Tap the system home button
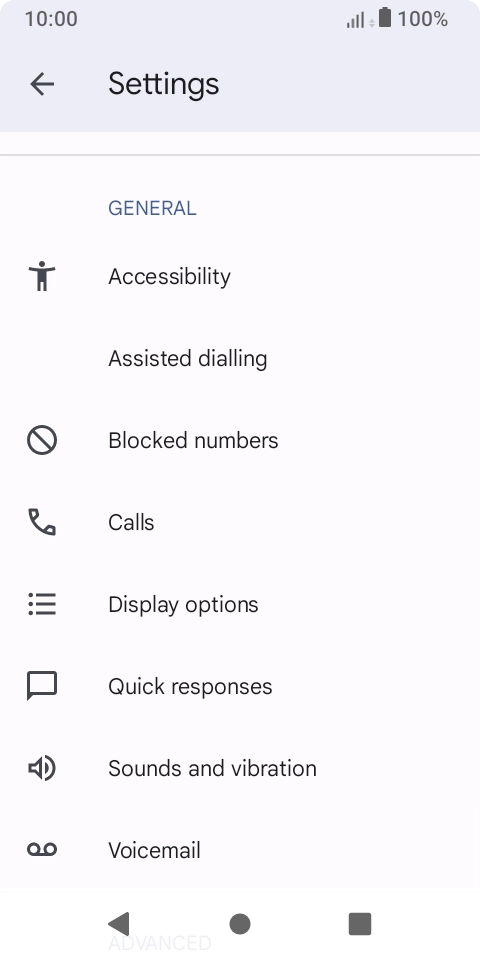 [x=240, y=924]
